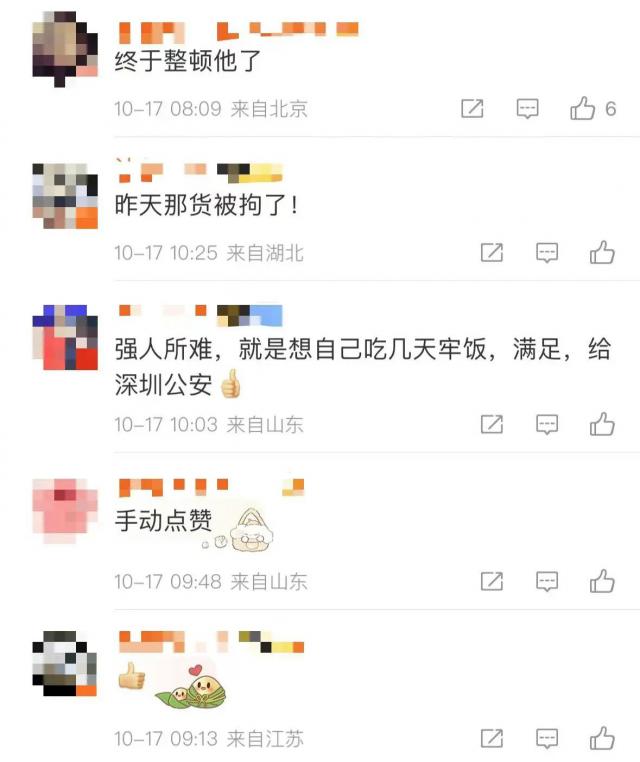Like the 10-17 09:13 comment from 江苏
Viewport: 640px width, 762px height.
pos(602,739)
